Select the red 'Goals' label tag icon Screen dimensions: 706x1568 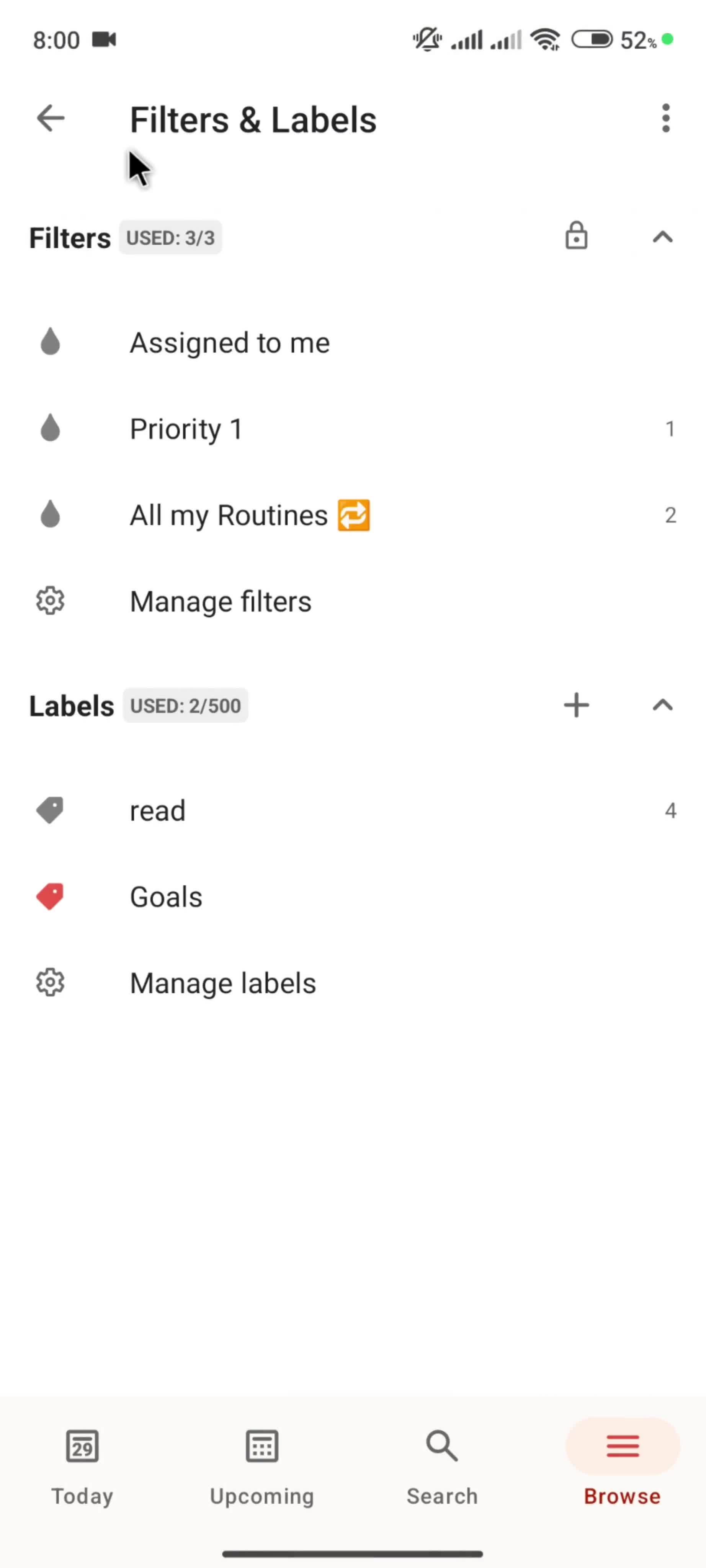[50, 896]
